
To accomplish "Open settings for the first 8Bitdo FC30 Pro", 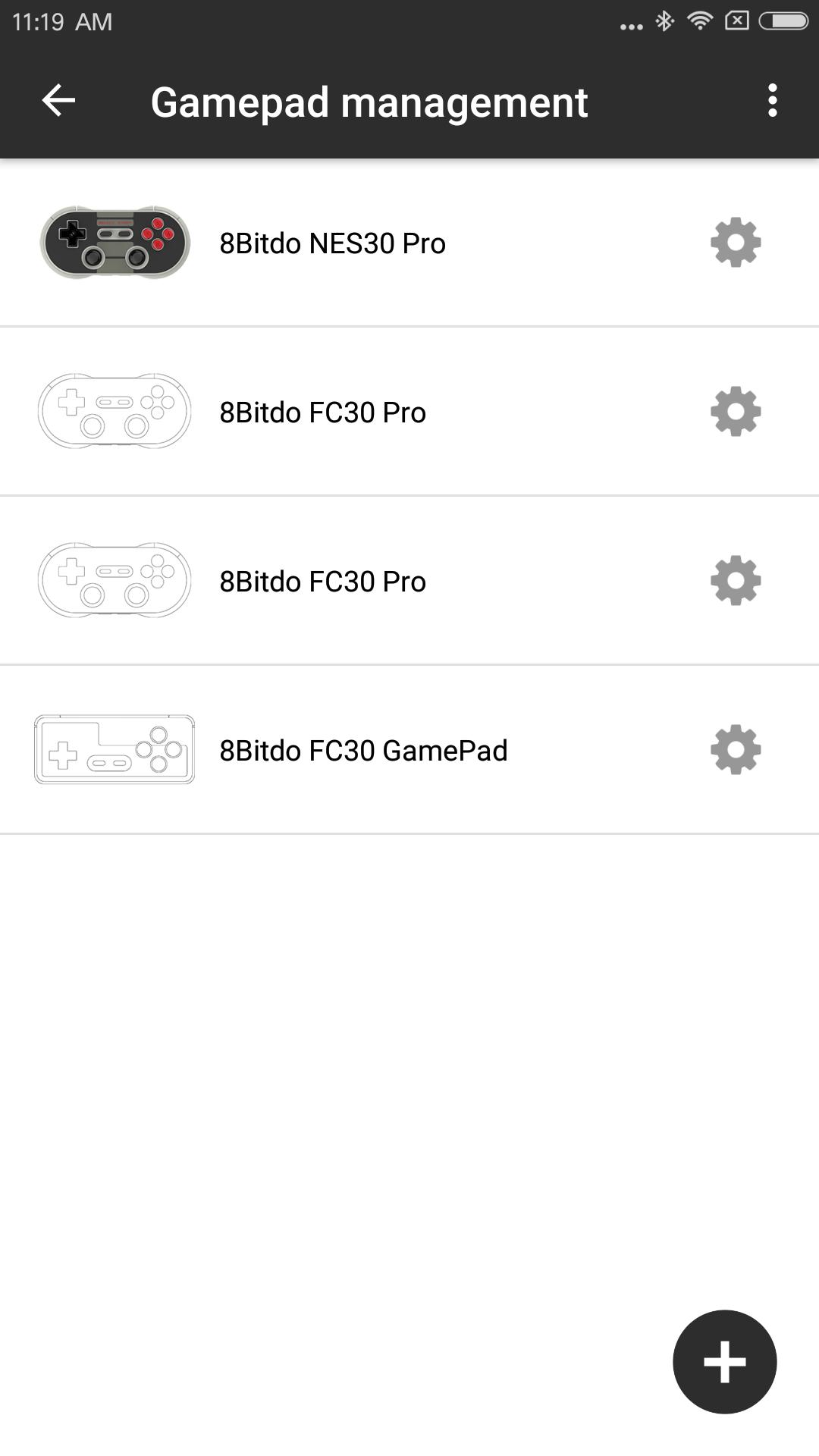I will [733, 413].
